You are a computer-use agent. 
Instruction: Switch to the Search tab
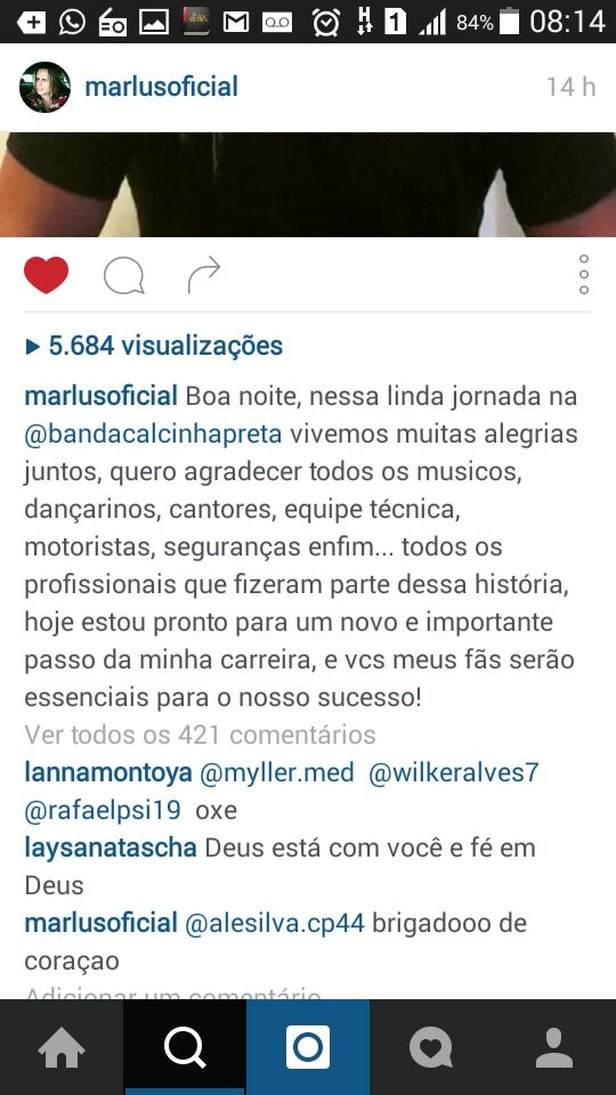coord(185,1047)
